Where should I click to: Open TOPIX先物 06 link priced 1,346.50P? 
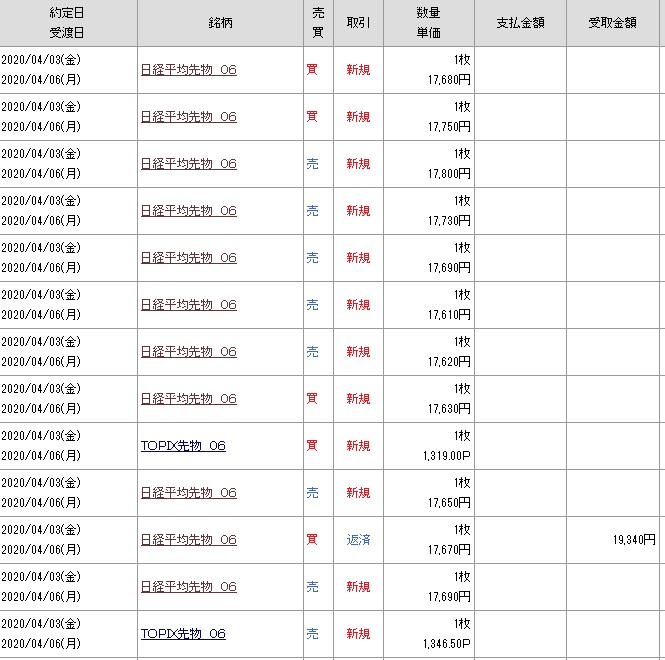[183, 634]
